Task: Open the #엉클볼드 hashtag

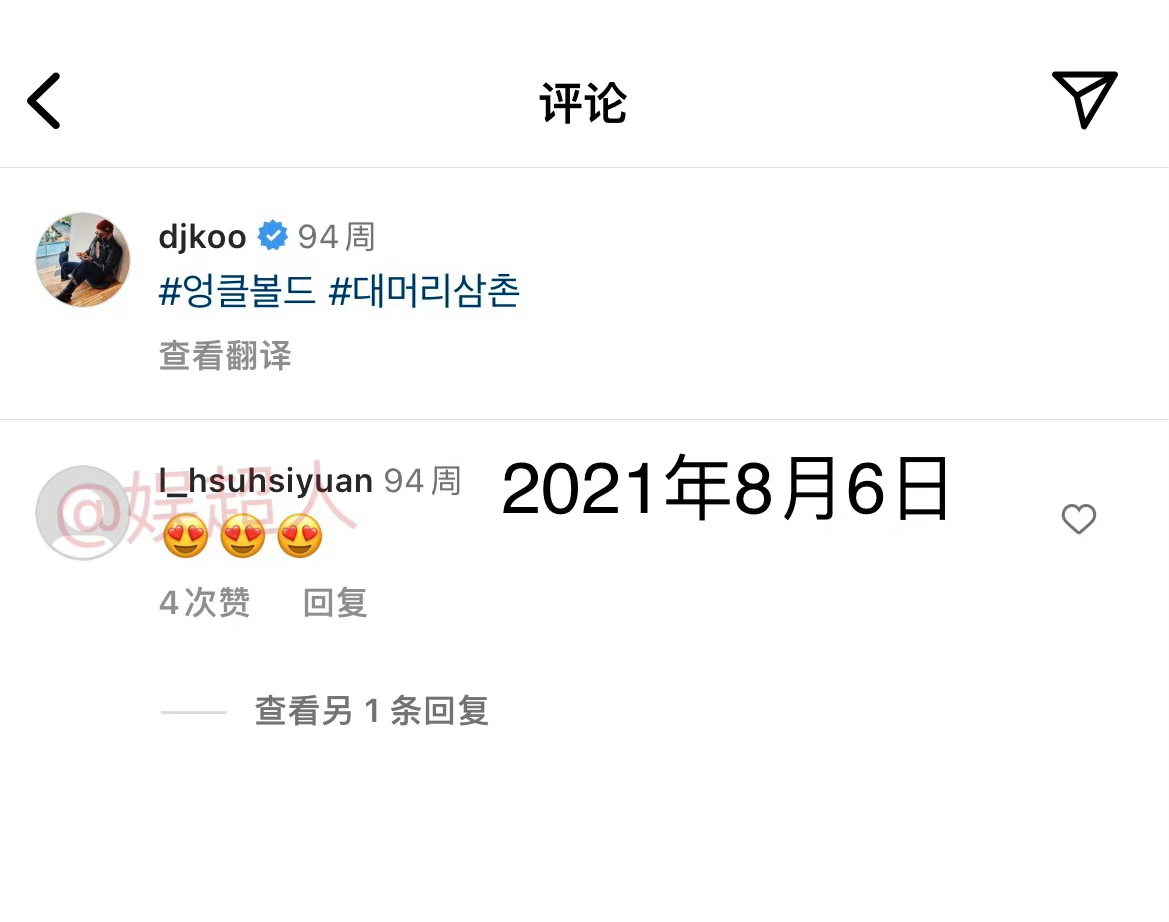Action: [238, 292]
